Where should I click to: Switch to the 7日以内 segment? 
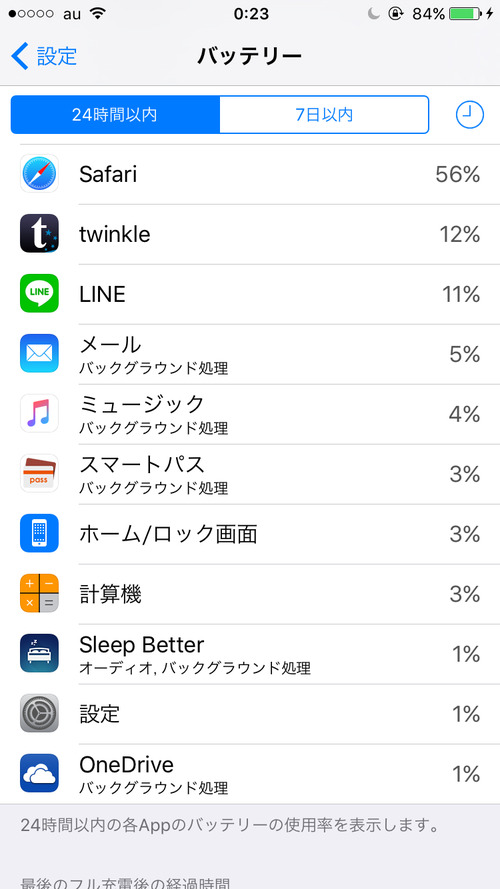(x=324, y=115)
